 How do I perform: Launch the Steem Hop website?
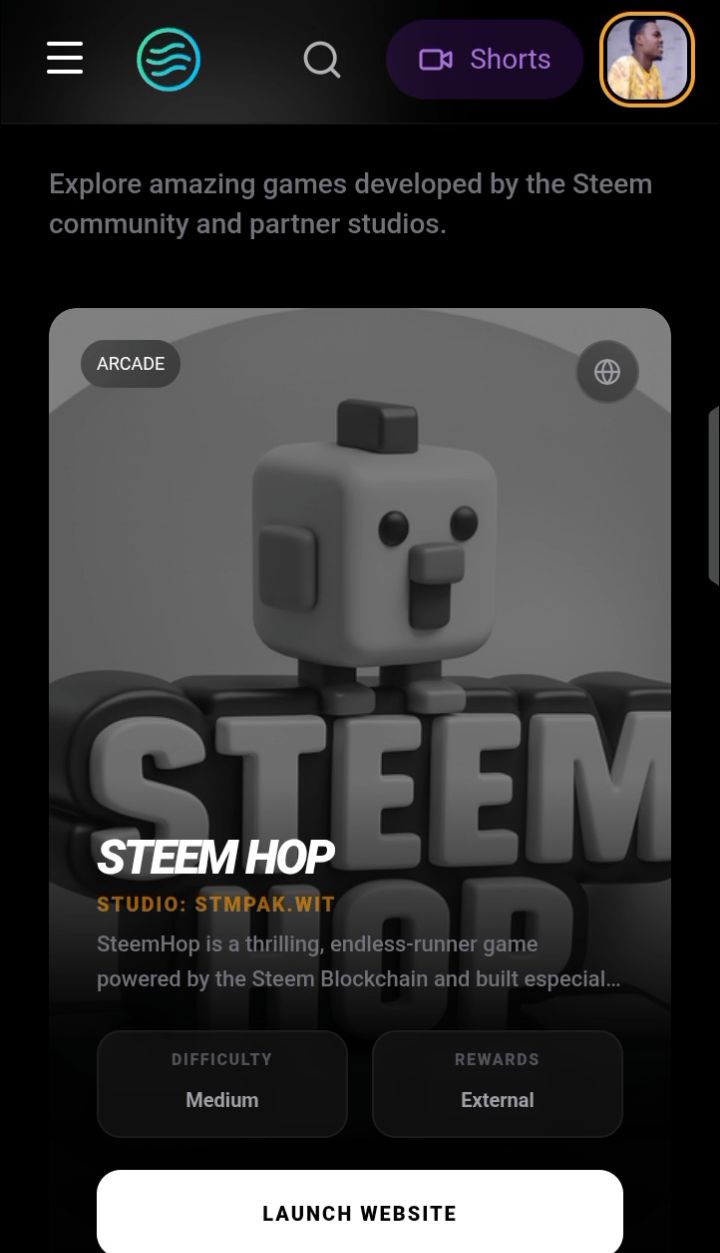click(x=359, y=1212)
